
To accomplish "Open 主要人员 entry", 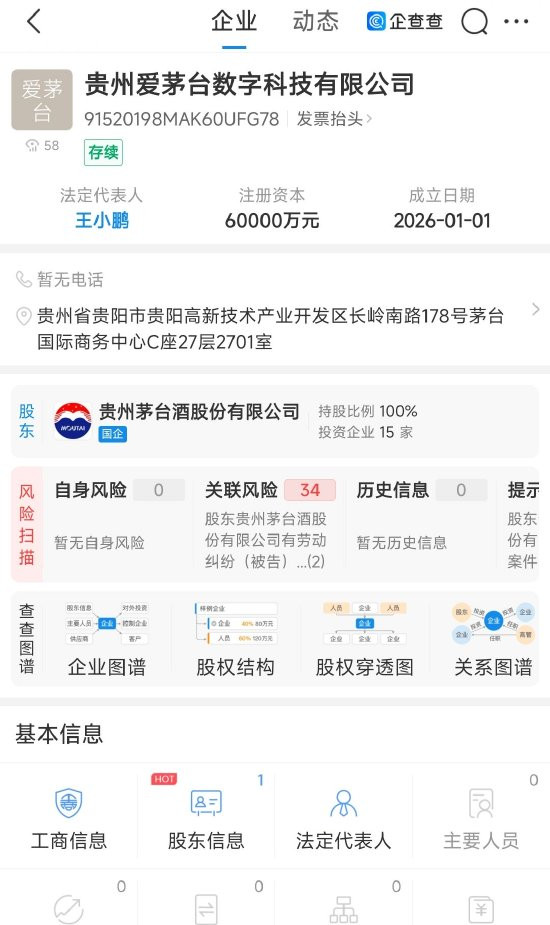I will pos(481,818).
